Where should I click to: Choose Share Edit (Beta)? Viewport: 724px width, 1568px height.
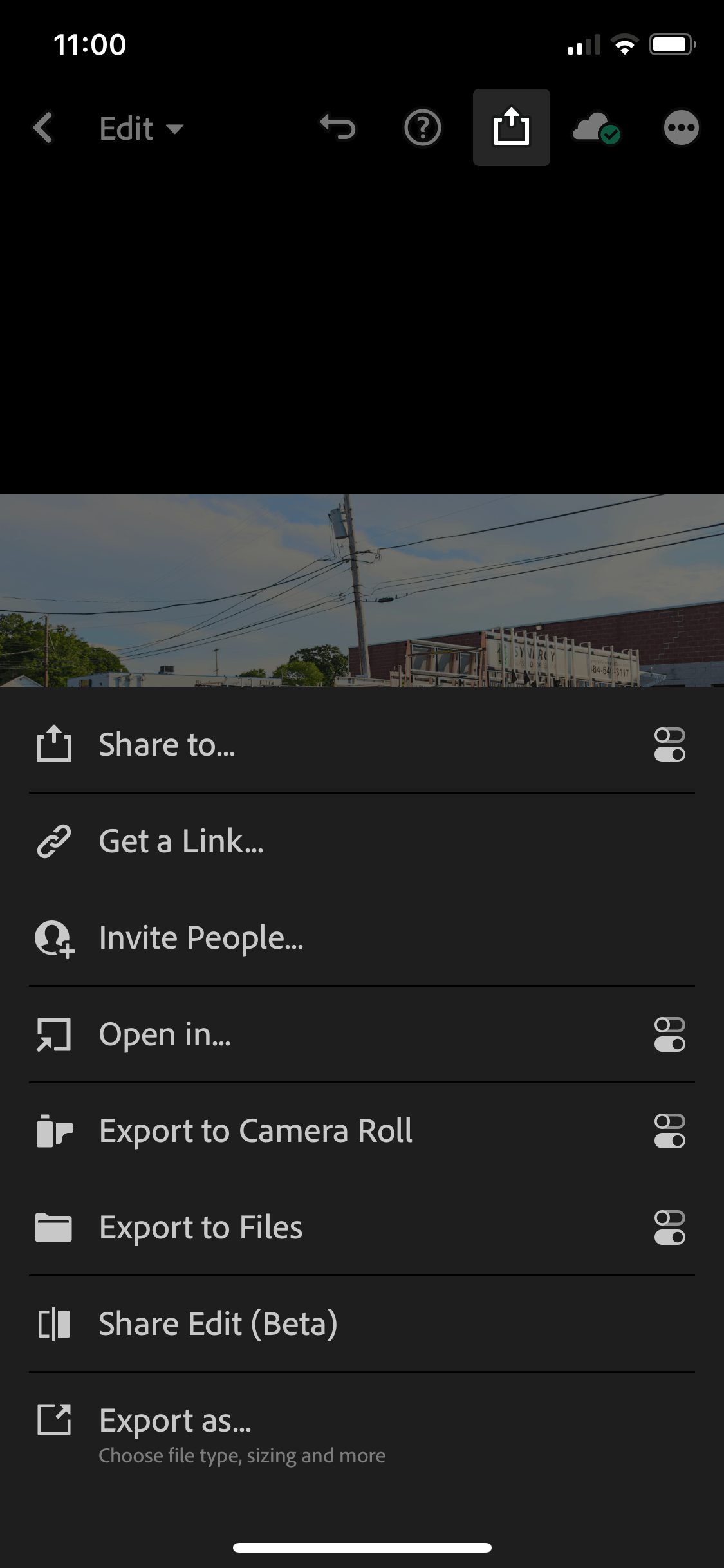point(218,1324)
